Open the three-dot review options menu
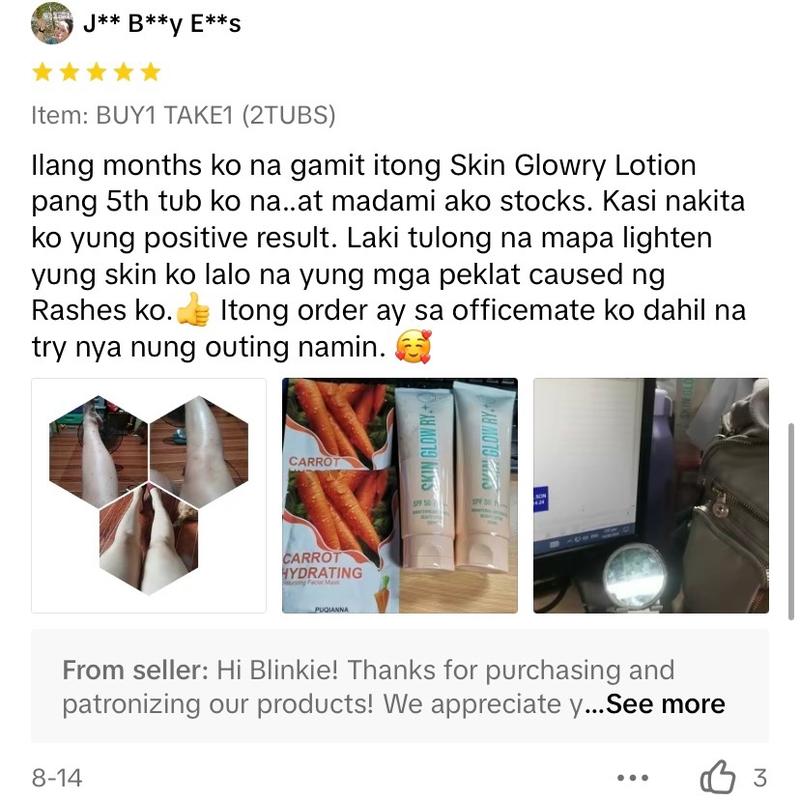Viewport: 800px width, 800px height. tap(633, 778)
